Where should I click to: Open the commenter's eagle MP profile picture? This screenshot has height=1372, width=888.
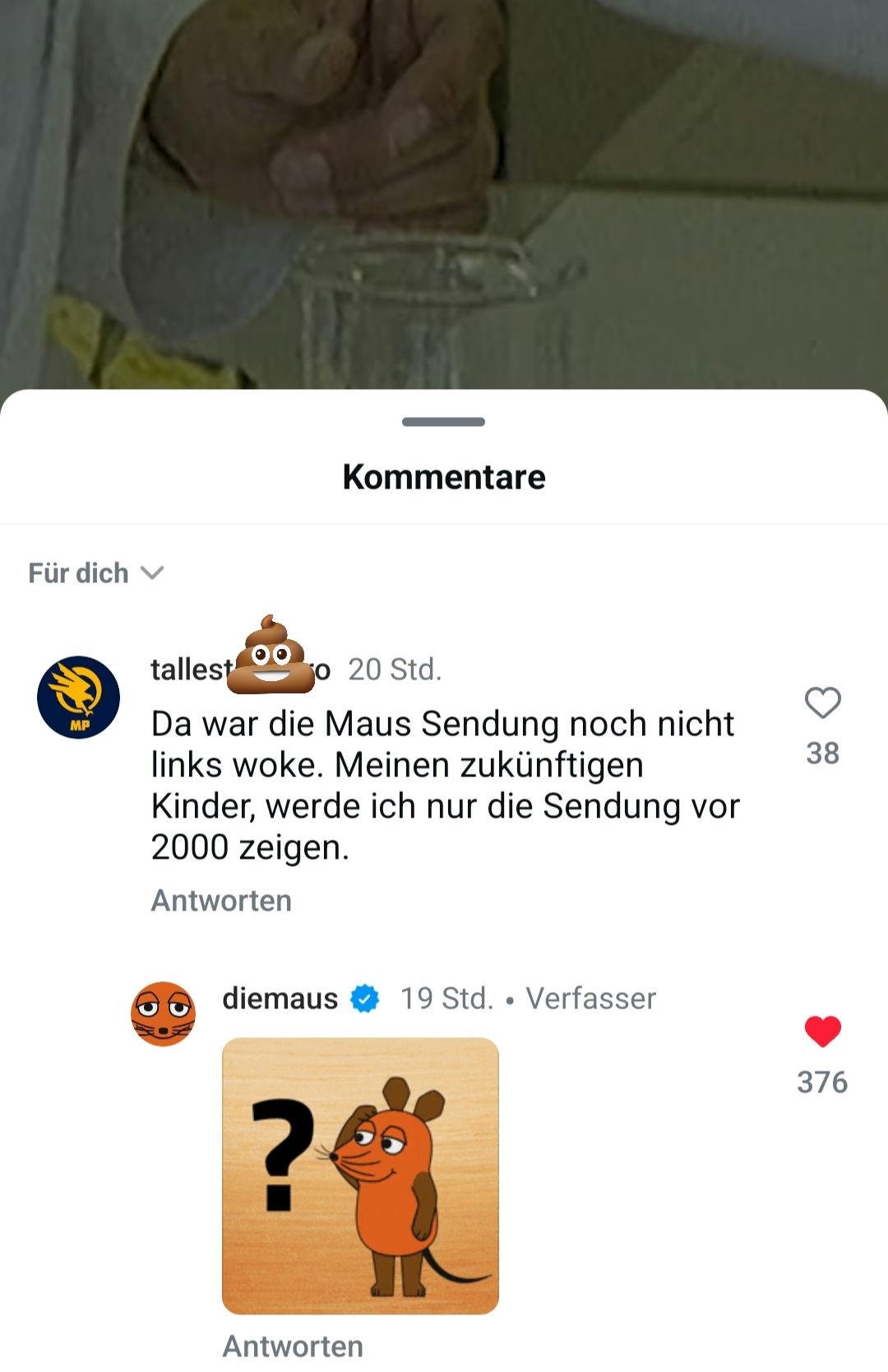pos(78,698)
